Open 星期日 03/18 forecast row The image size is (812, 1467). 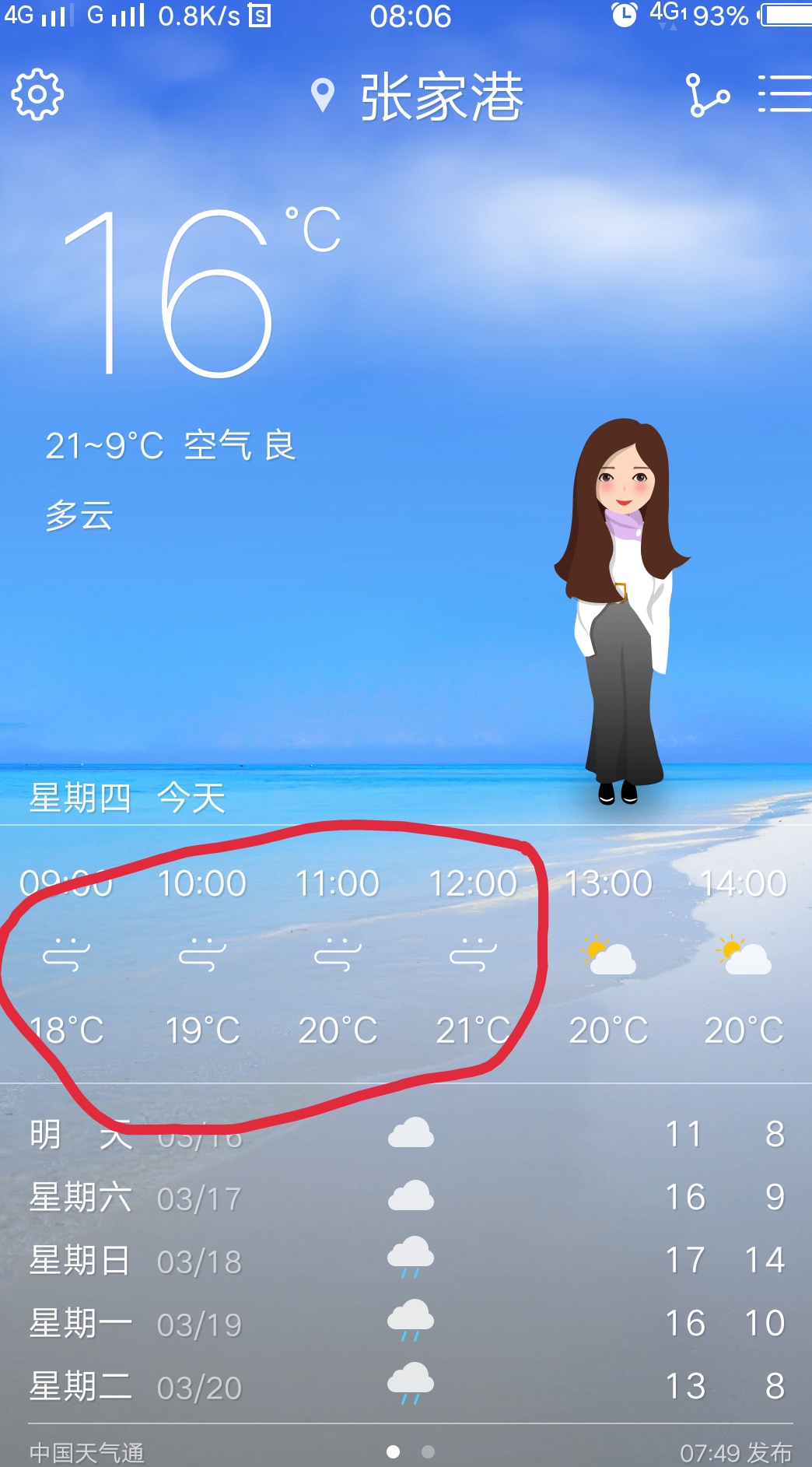[x=406, y=1261]
